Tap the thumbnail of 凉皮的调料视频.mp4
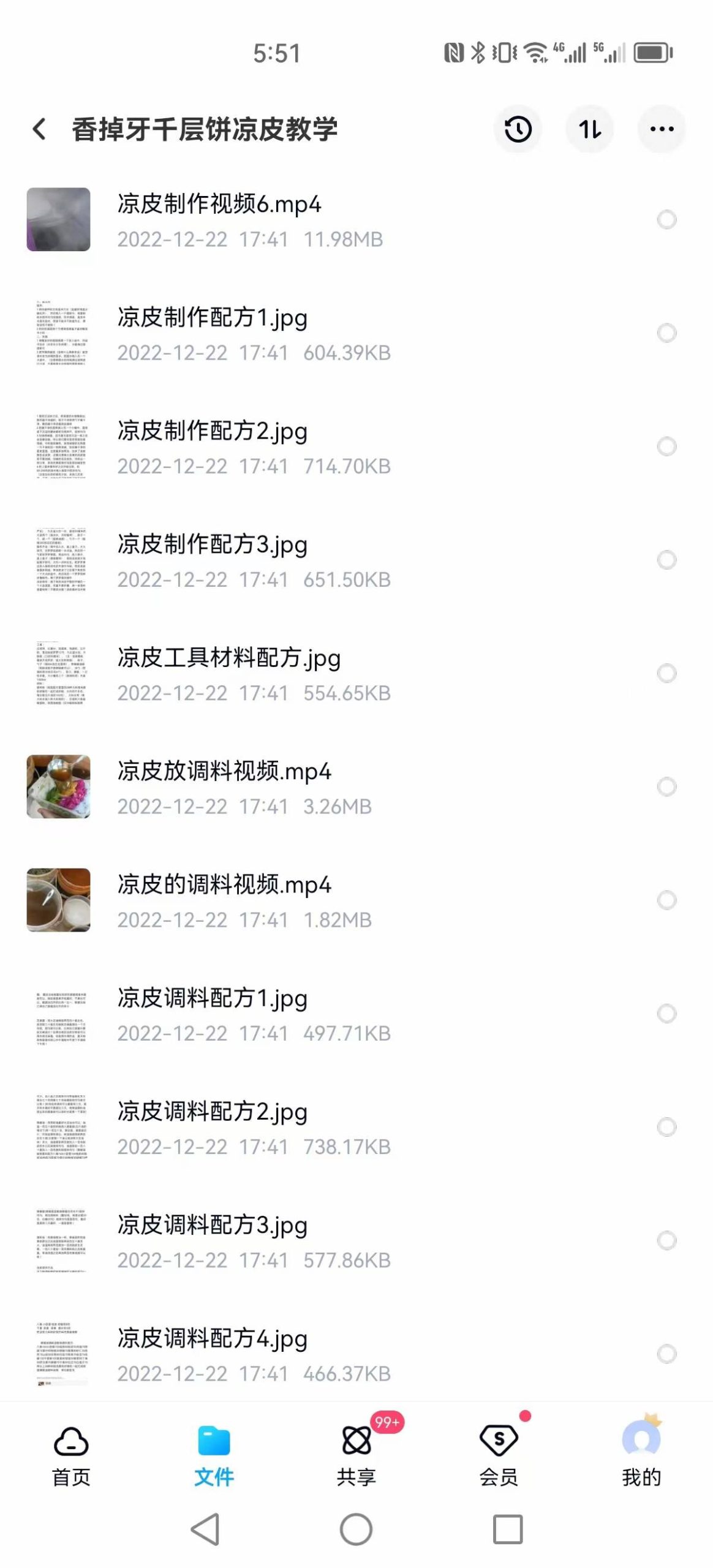713x1568 pixels. pyautogui.click(x=59, y=900)
